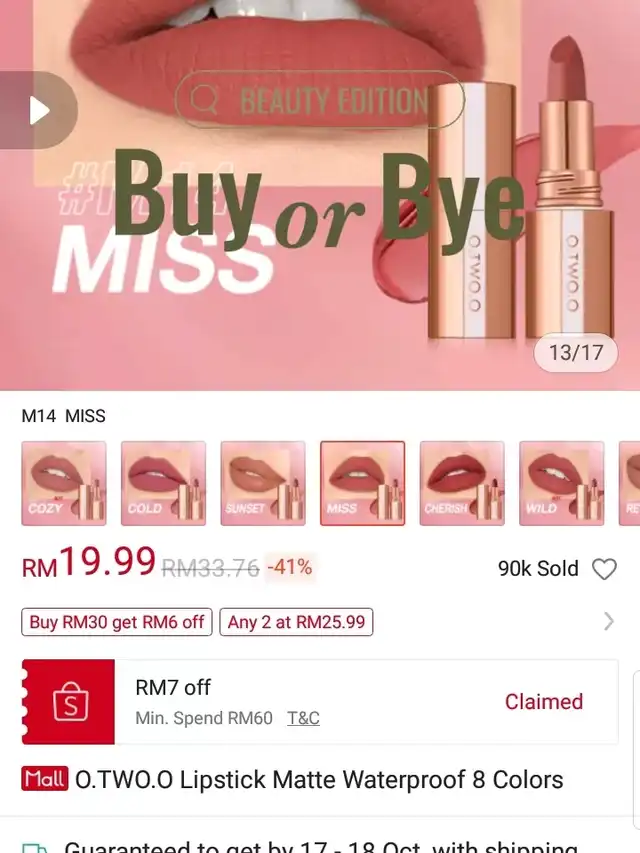Choose the COLD shade thumbnail

[x=163, y=483]
